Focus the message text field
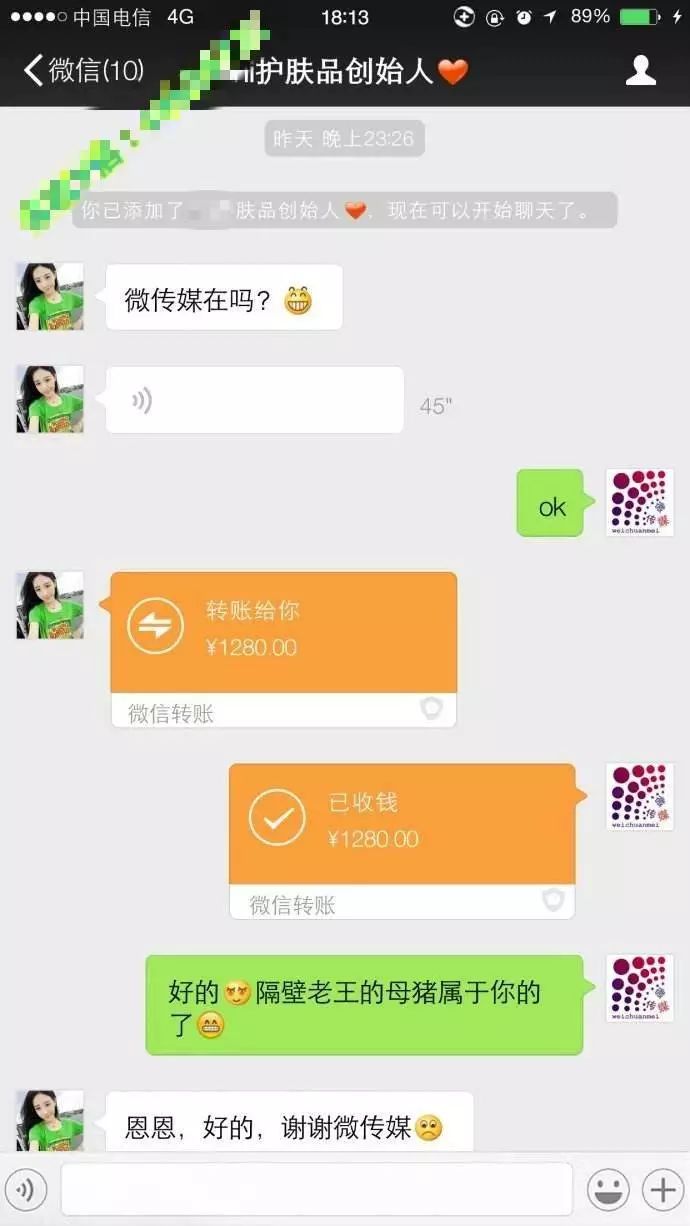This screenshot has width=690, height=1226. (316, 1189)
